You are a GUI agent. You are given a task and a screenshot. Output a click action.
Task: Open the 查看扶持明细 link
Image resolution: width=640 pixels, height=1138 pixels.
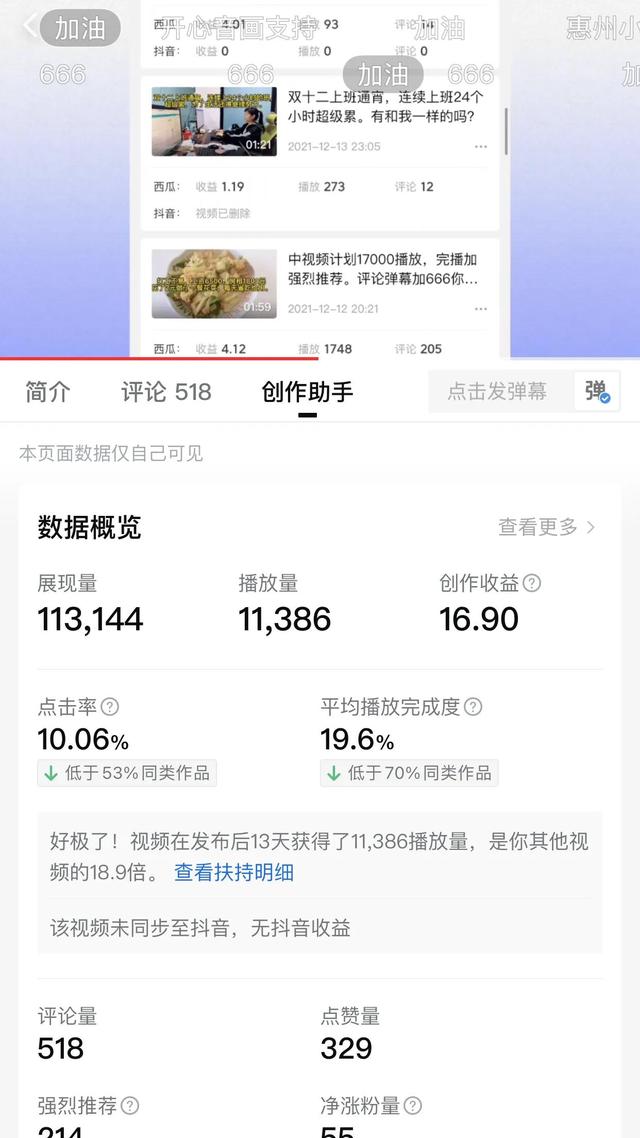point(234,871)
